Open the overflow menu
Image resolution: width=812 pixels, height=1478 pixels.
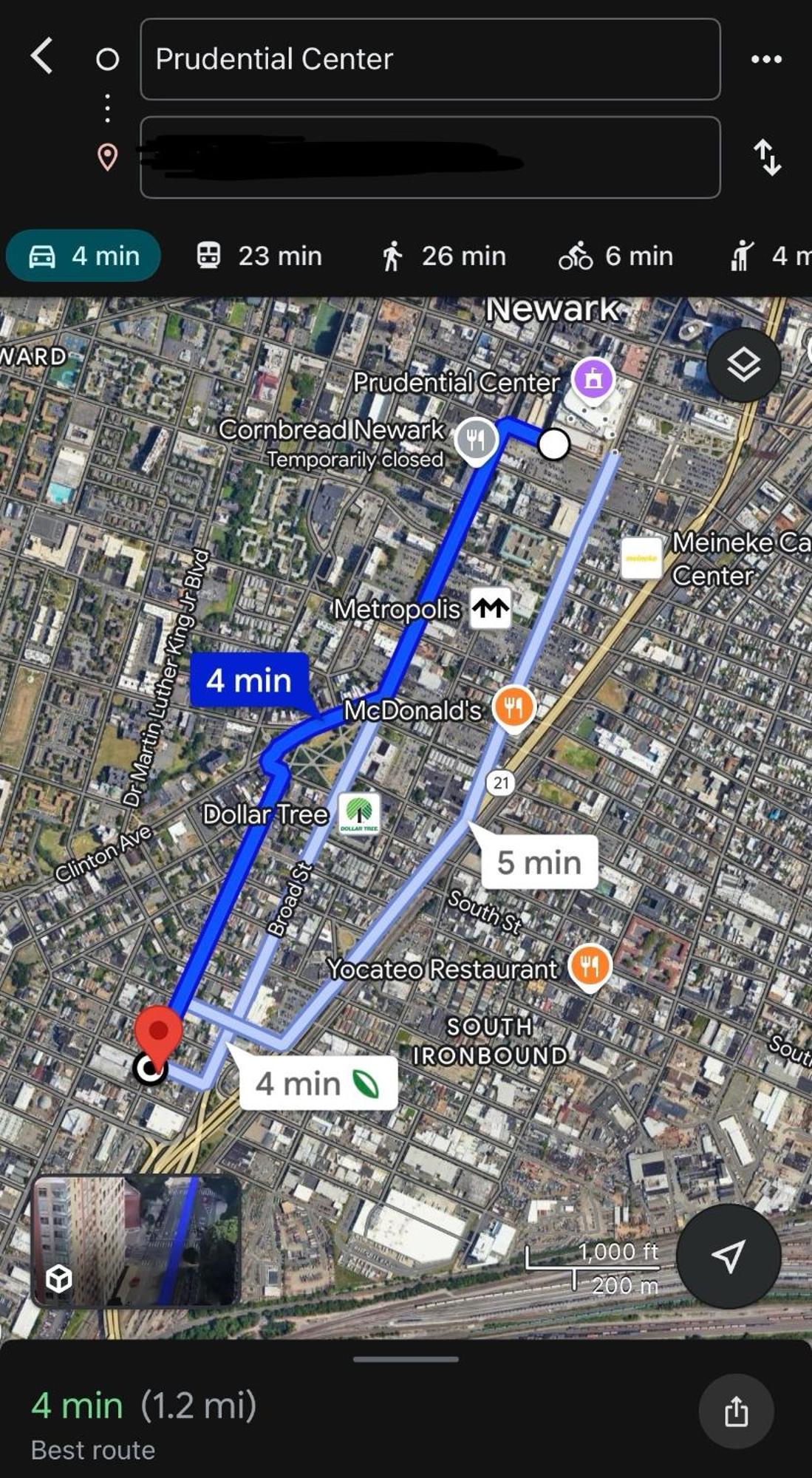[x=766, y=59]
